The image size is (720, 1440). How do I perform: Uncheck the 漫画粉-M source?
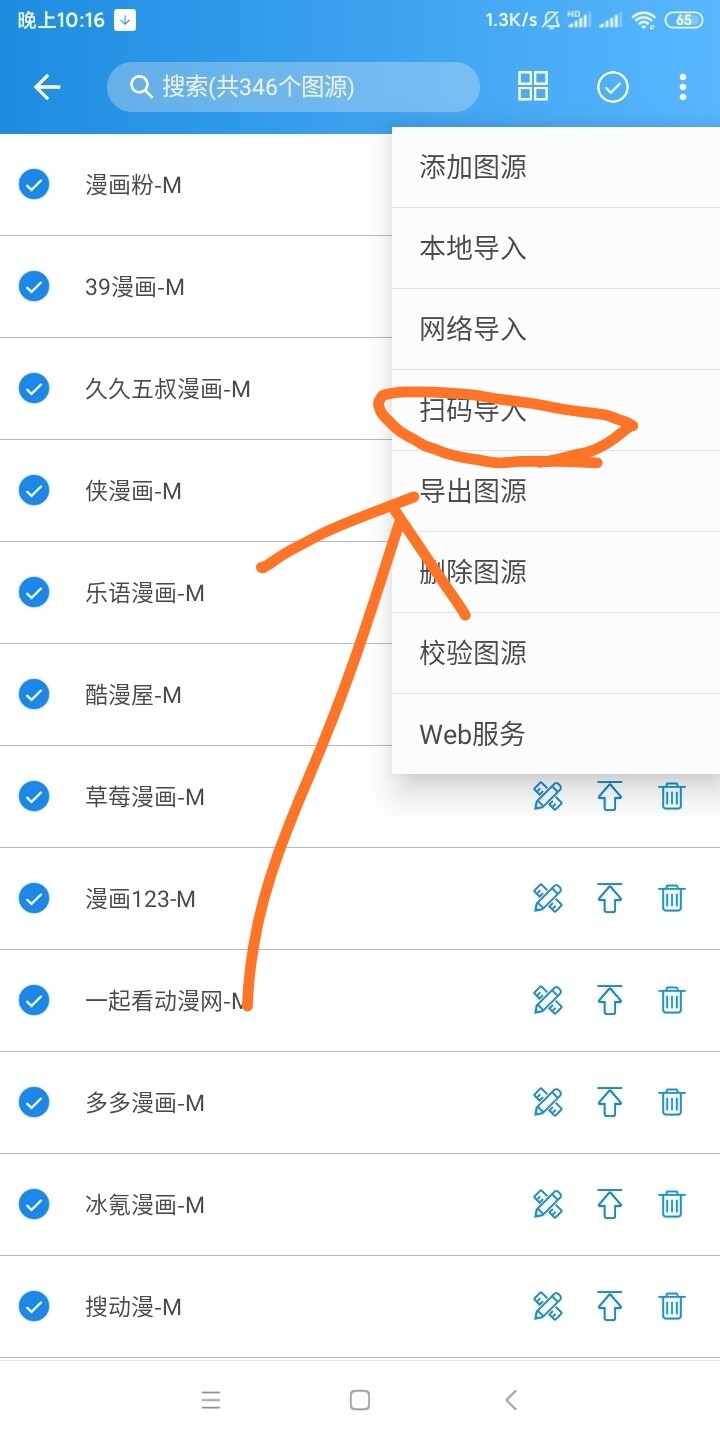pyautogui.click(x=34, y=184)
